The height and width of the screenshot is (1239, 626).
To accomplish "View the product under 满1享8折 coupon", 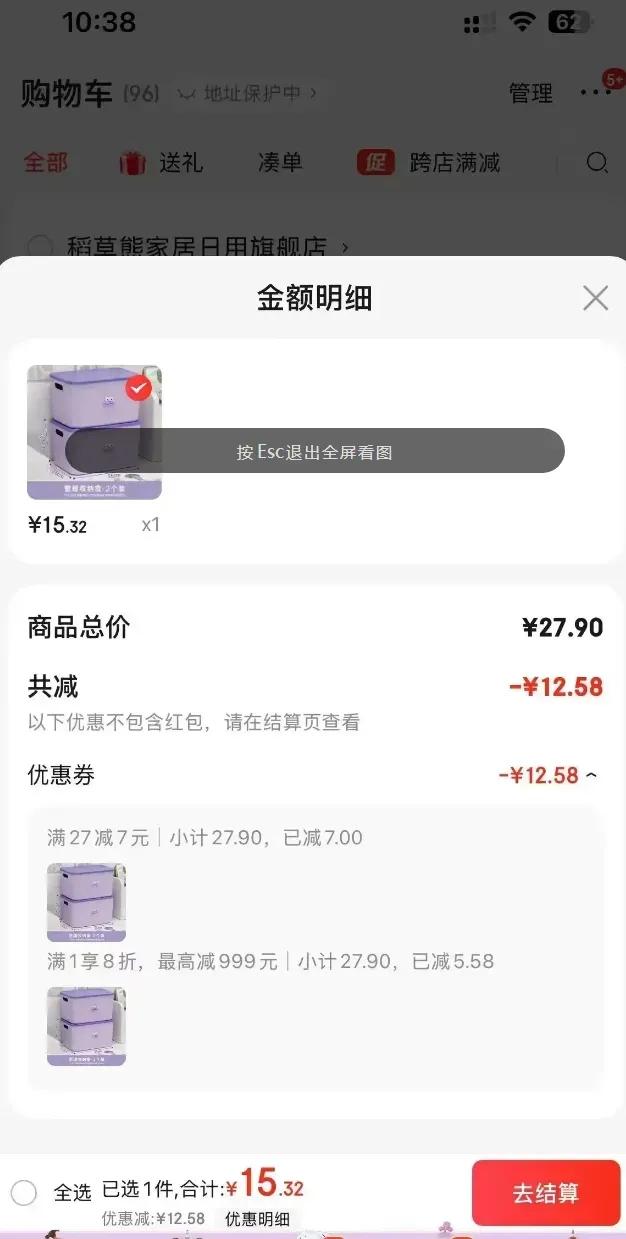I will (x=86, y=1026).
